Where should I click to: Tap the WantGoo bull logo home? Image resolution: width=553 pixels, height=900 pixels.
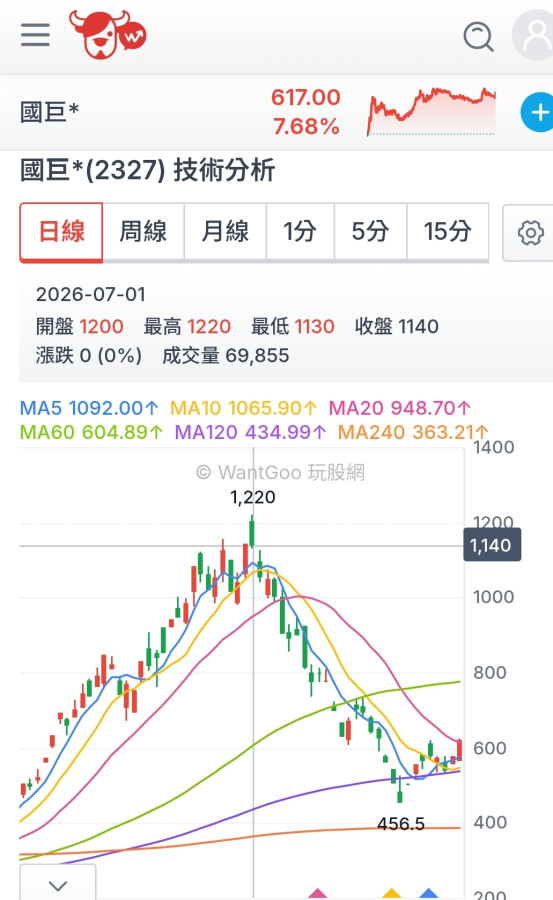(x=107, y=34)
